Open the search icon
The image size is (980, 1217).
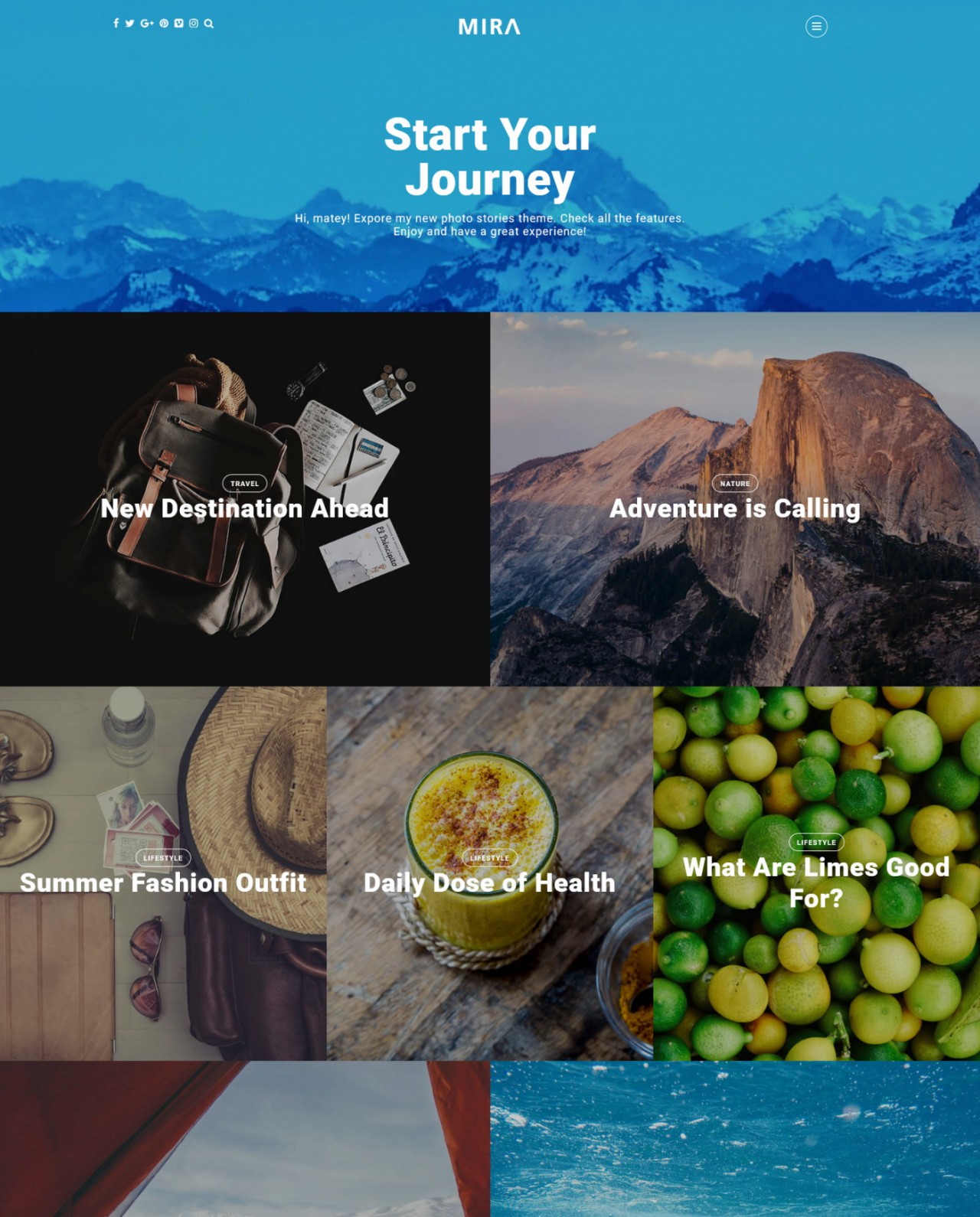click(209, 24)
